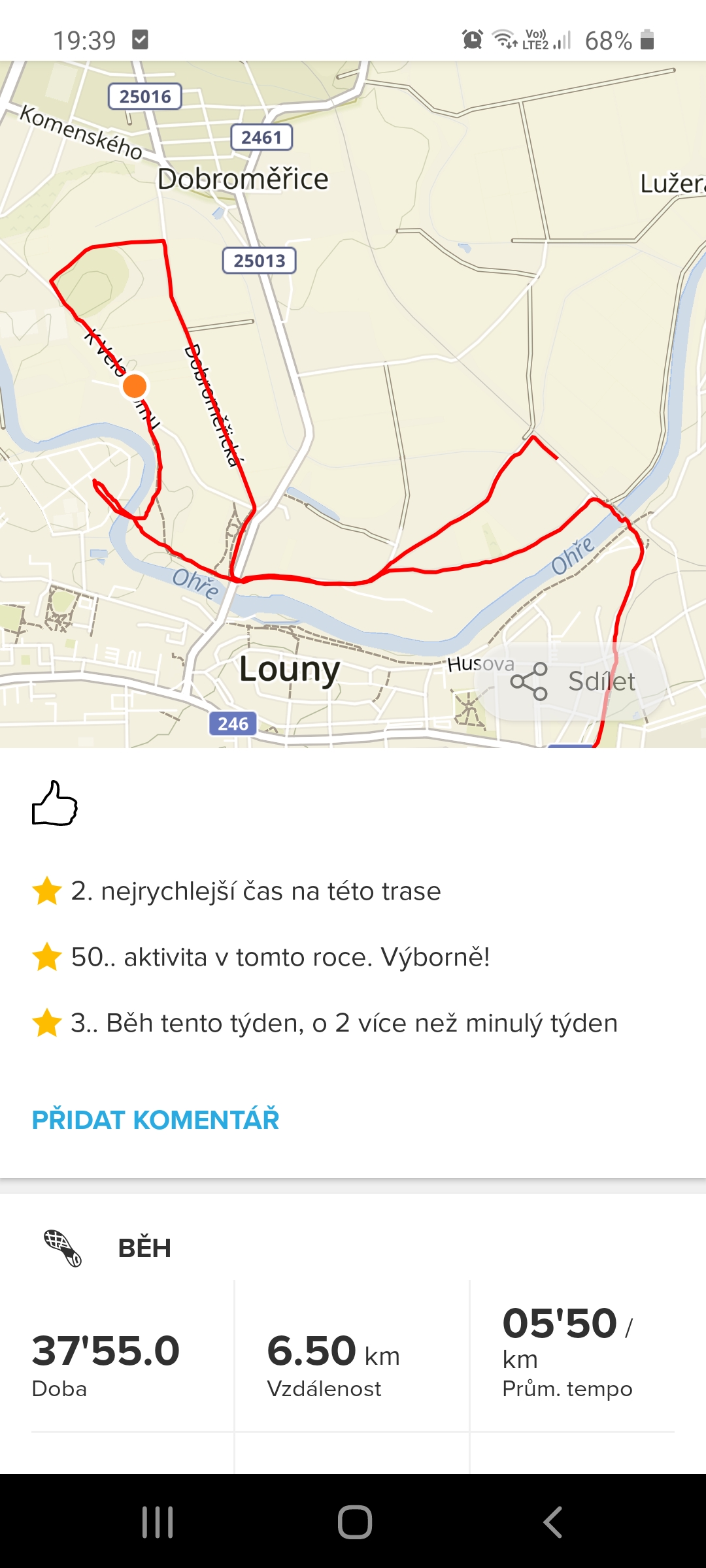Screen dimensions: 706x1568
Task: Tap PŘIDAT KOMENTÁŘ to add a comment
Action: pos(156,1120)
